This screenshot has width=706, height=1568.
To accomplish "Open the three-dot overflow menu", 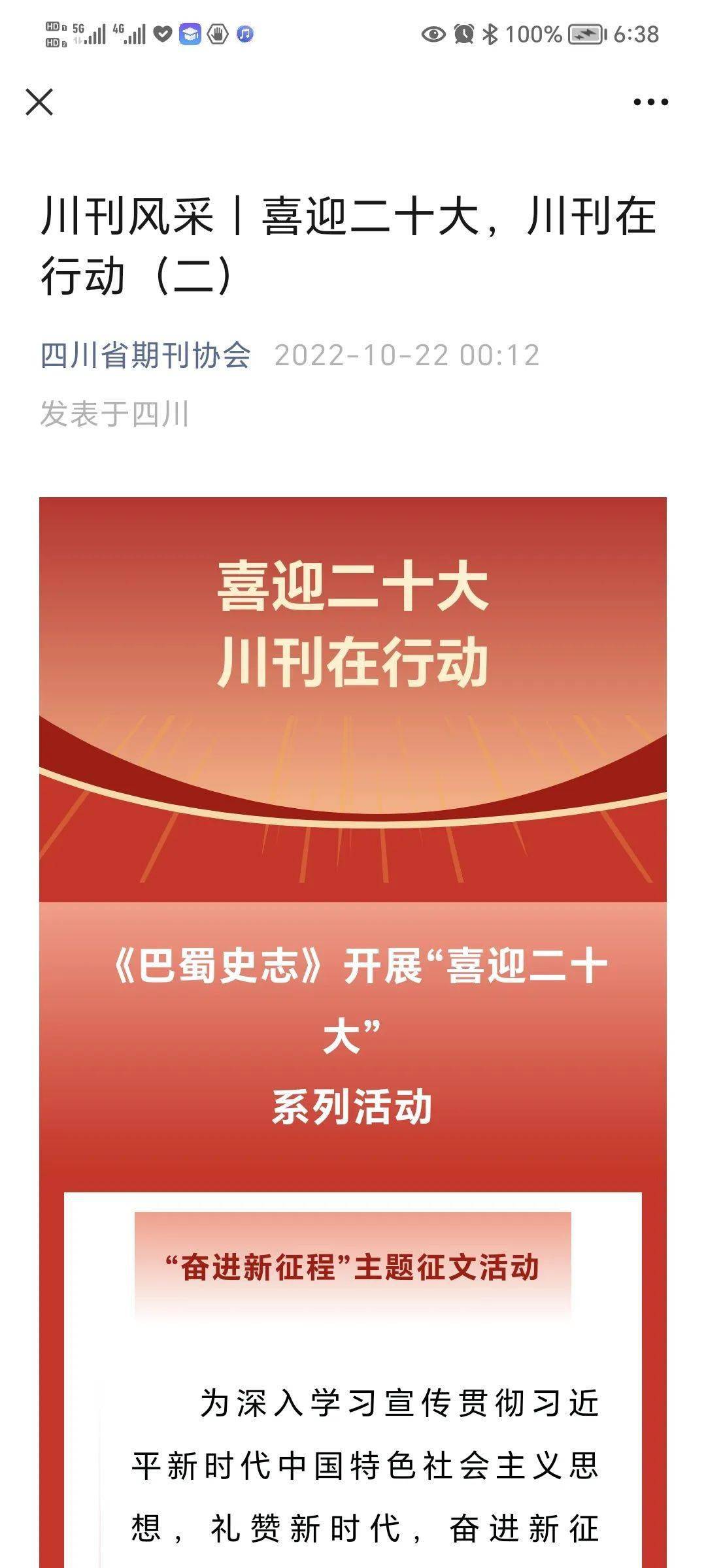I will pyautogui.click(x=650, y=102).
